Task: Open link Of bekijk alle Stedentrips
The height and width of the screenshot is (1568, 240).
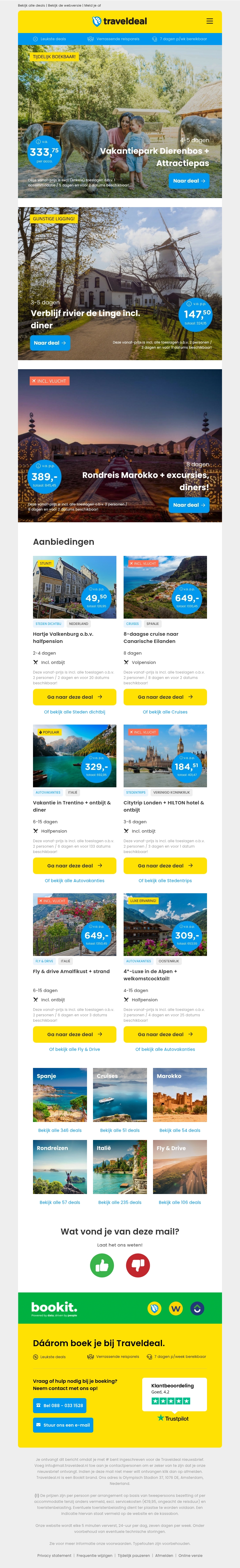Action: point(165,880)
